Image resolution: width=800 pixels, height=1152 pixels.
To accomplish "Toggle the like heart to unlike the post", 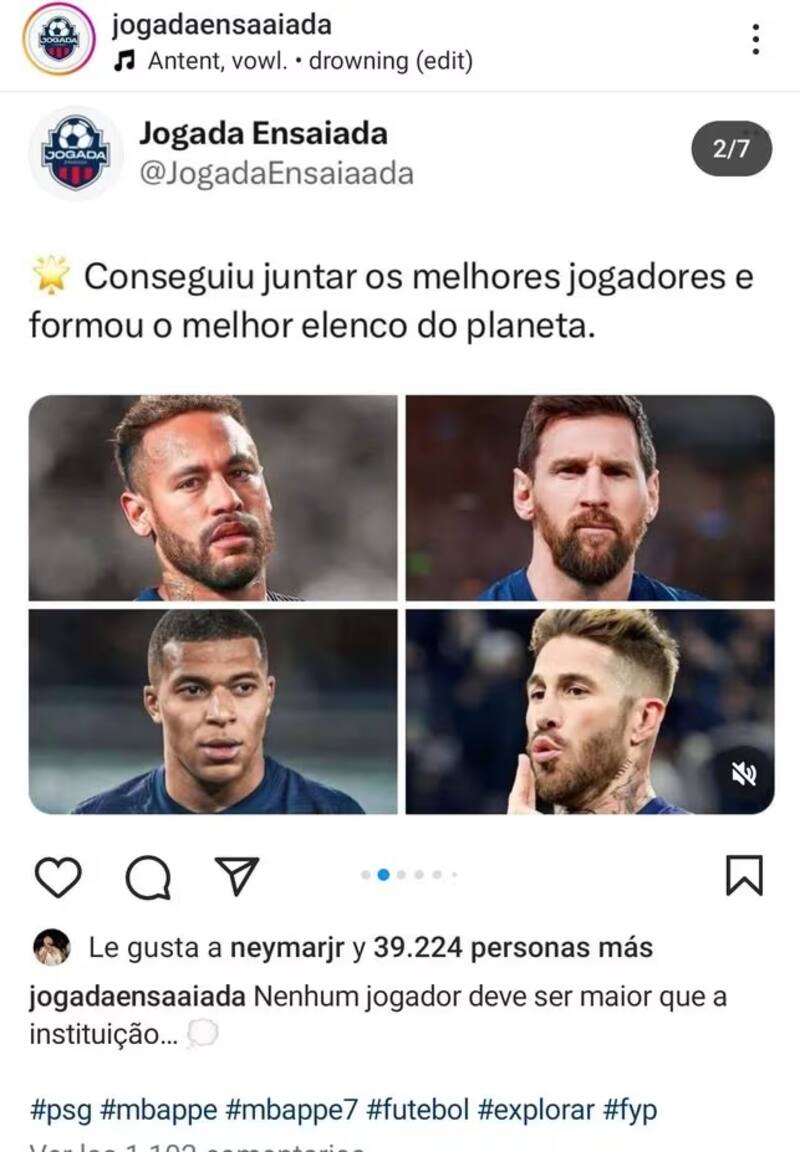I will (60, 878).
